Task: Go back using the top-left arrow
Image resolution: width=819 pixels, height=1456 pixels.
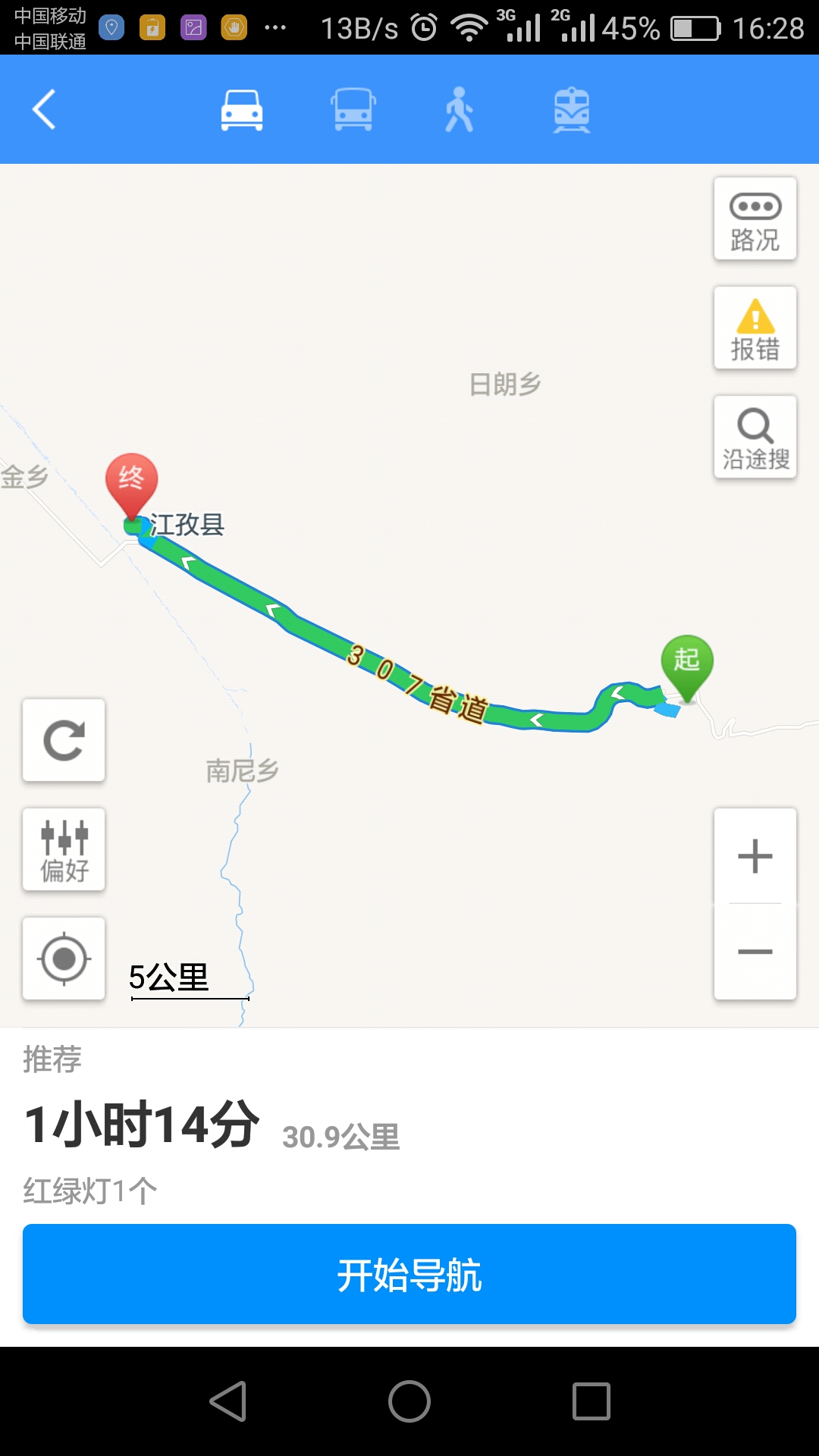Action: pos(44,109)
